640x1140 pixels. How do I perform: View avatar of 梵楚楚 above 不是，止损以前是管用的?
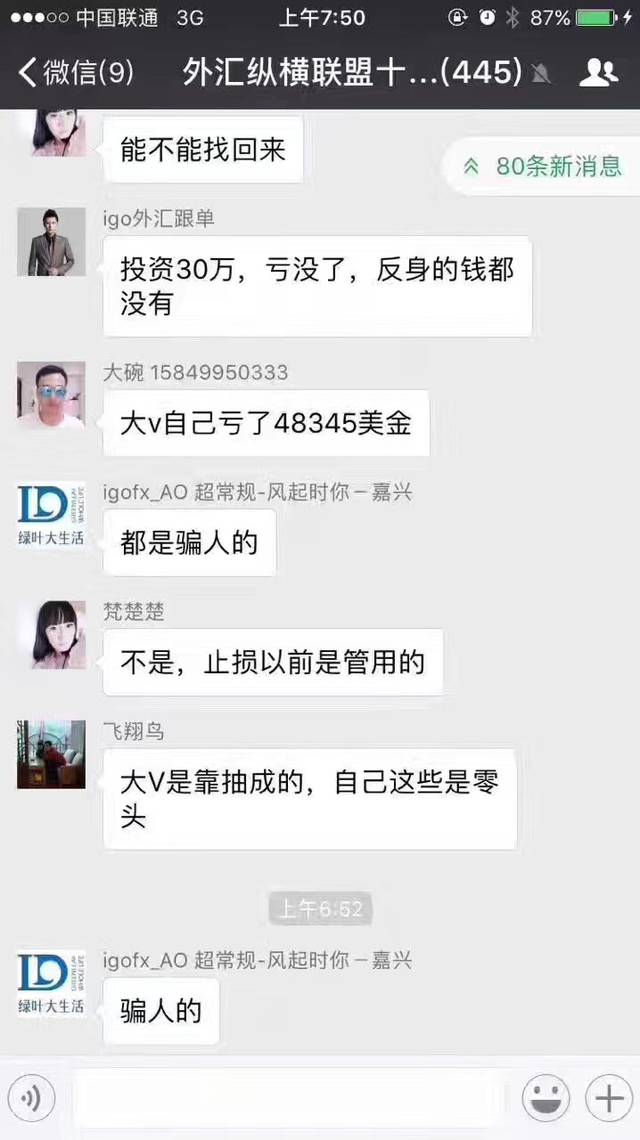coord(51,635)
